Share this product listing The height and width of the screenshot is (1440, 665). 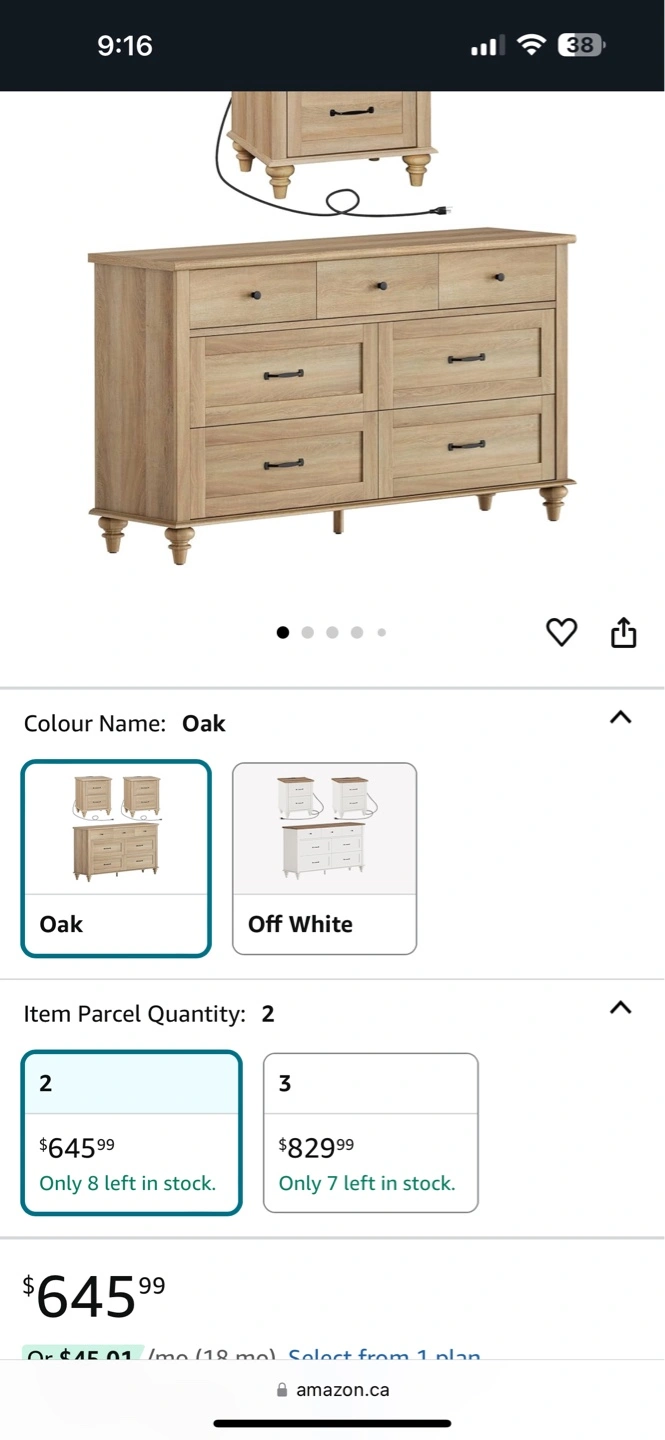tap(623, 632)
